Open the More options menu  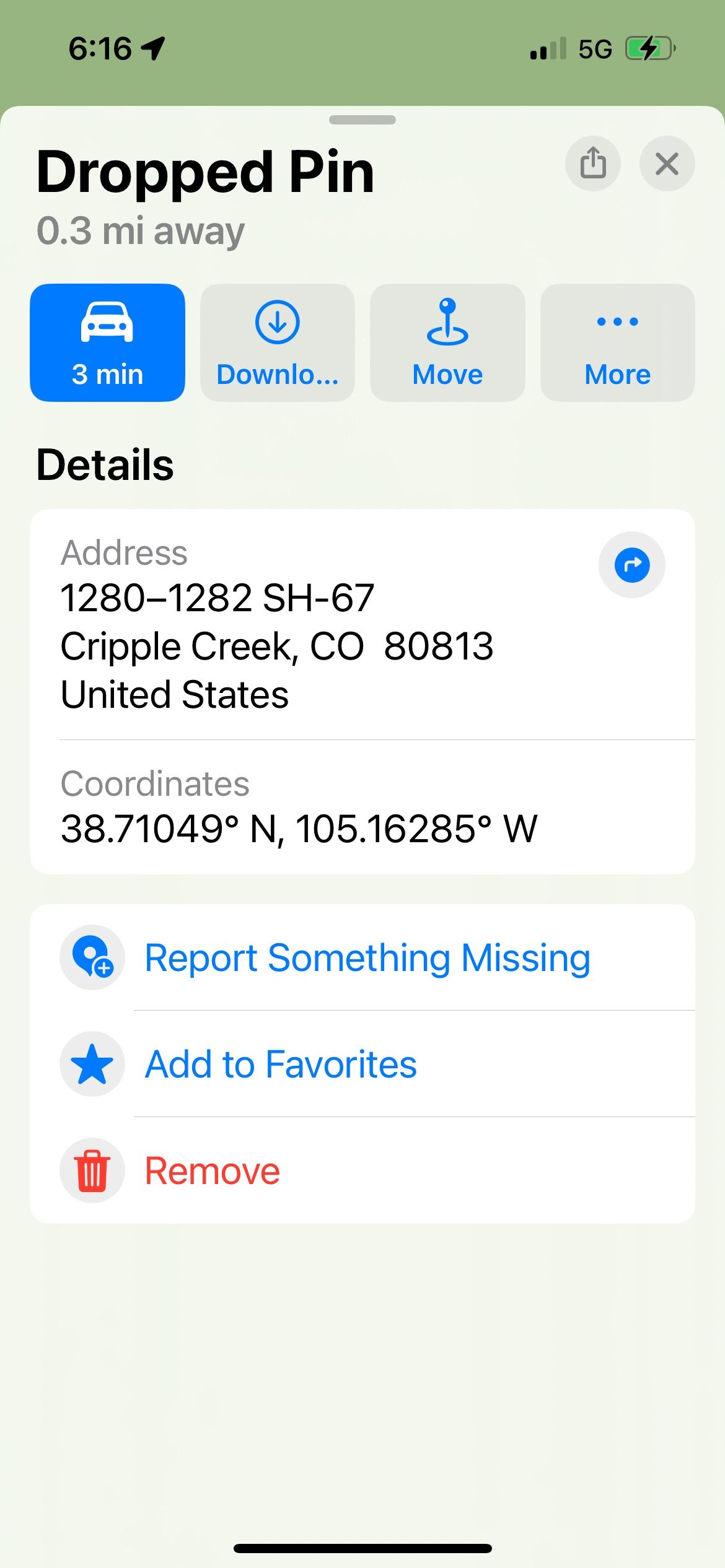coord(618,342)
